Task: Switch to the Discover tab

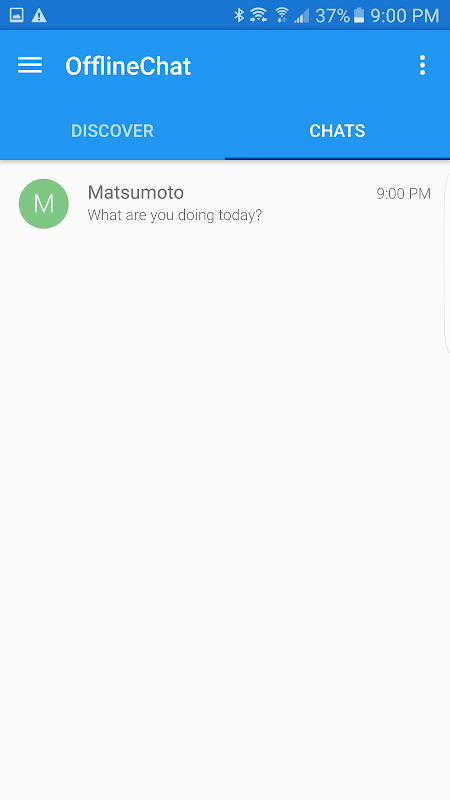Action: point(112,131)
